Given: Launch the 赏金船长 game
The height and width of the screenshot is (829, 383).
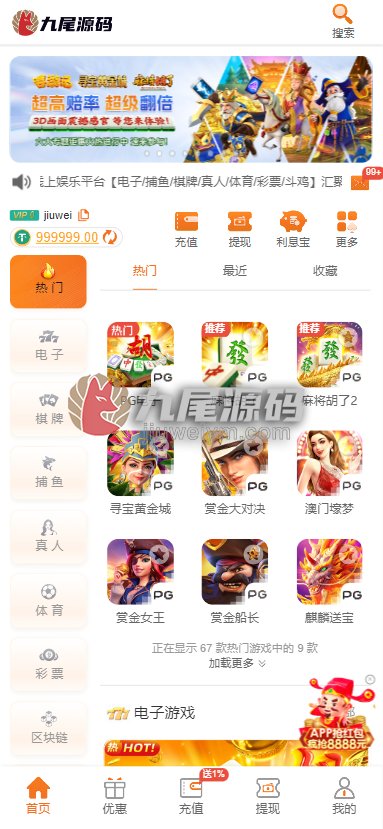Looking at the screenshot, I should [x=235, y=582].
